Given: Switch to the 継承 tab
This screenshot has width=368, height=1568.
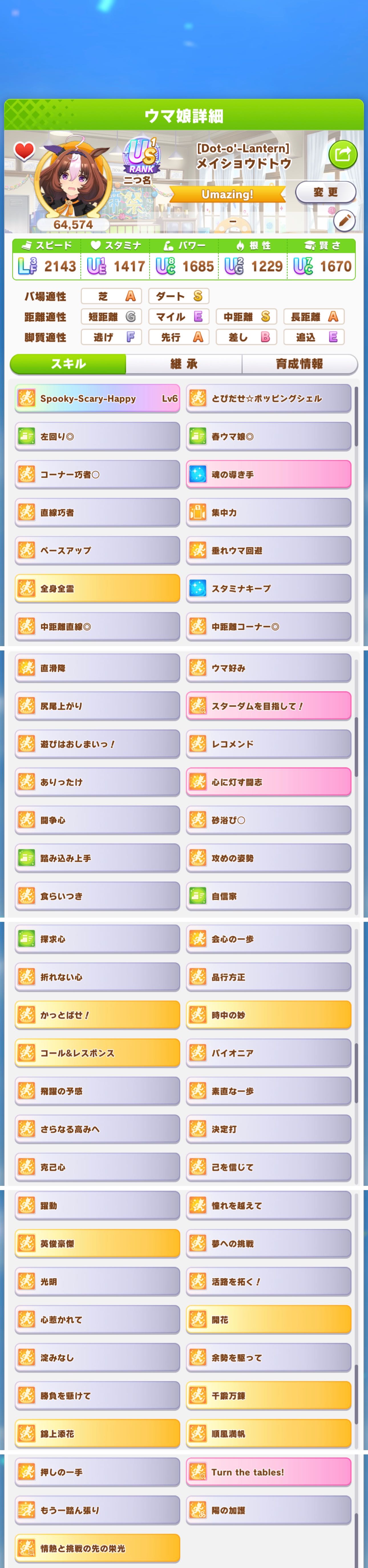Looking at the screenshot, I should pos(184,364).
